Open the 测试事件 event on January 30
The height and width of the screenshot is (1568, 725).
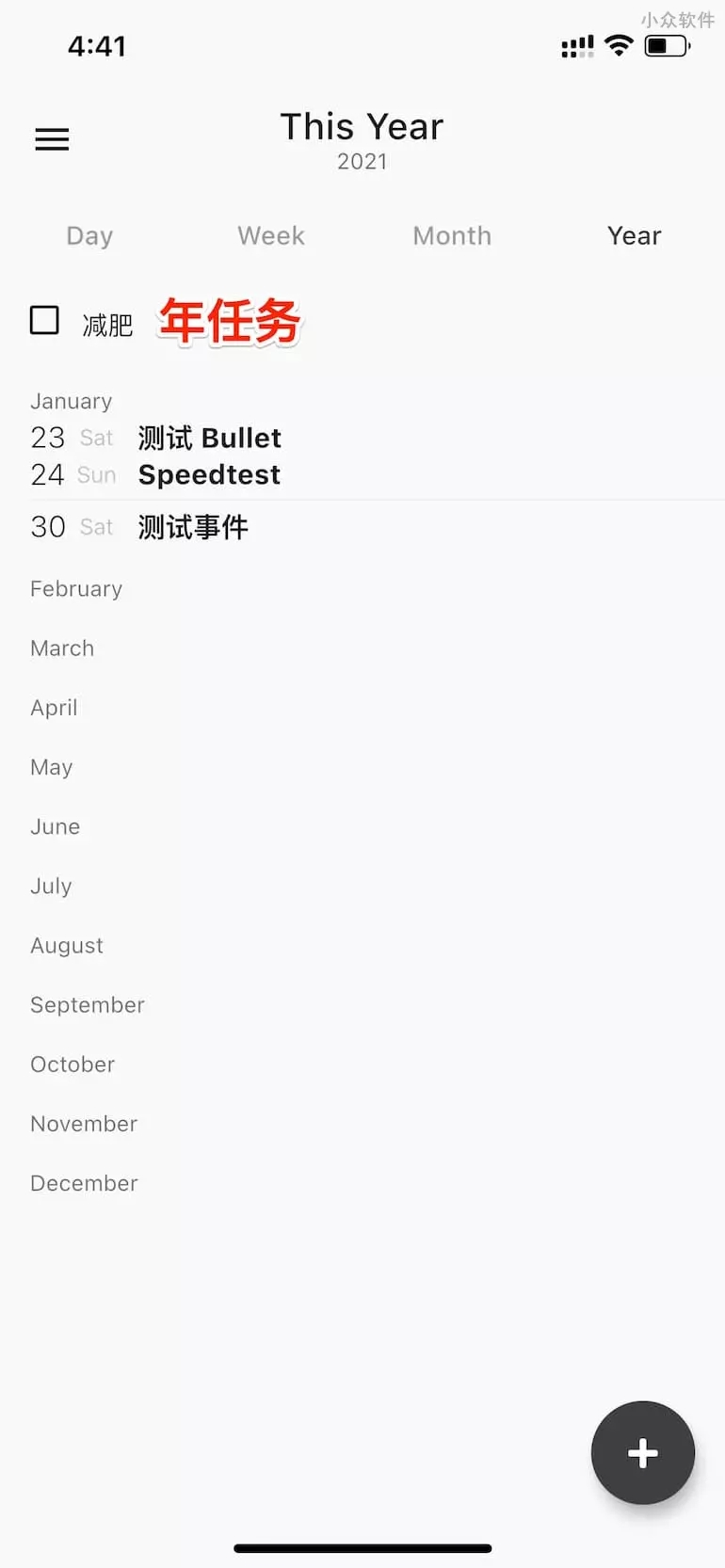coord(193,527)
